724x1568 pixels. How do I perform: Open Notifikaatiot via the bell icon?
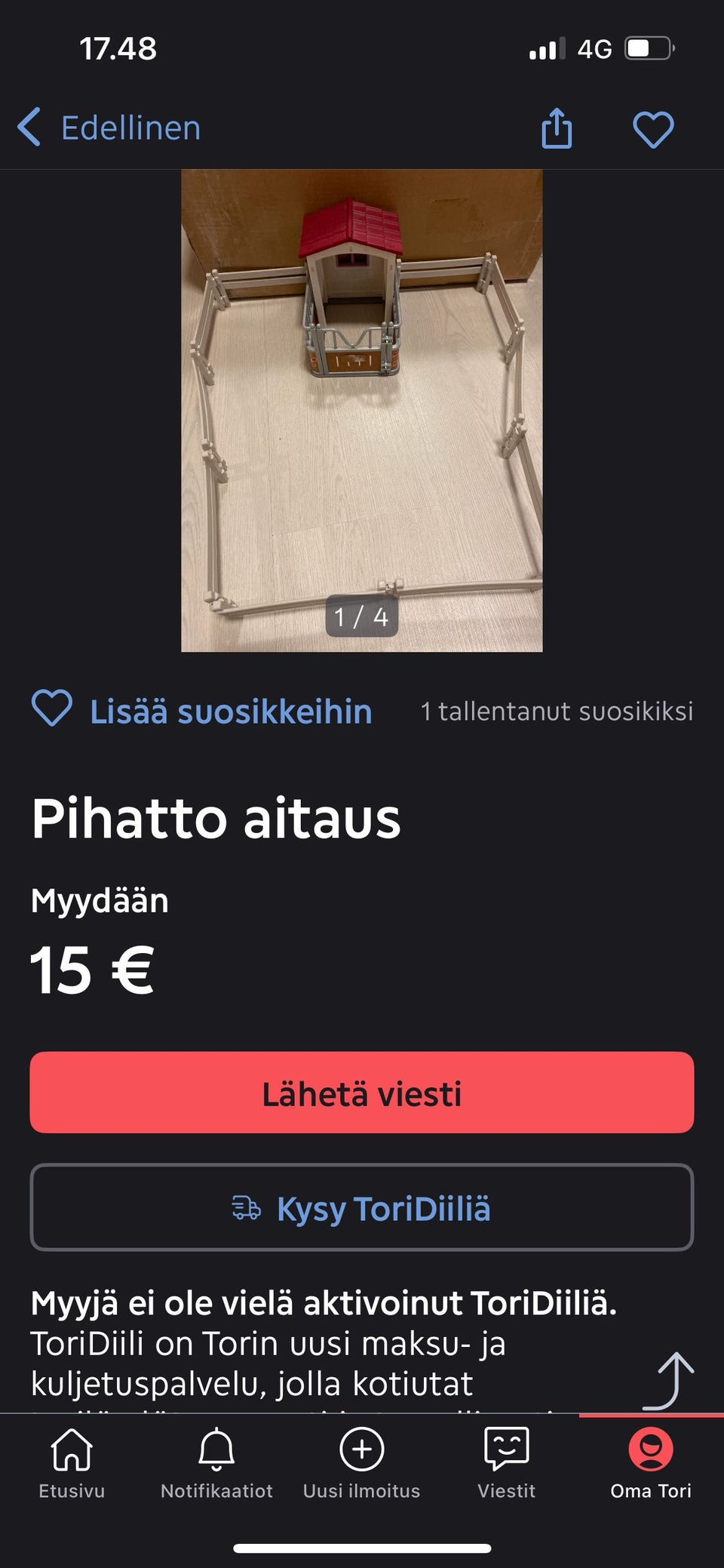click(216, 1450)
